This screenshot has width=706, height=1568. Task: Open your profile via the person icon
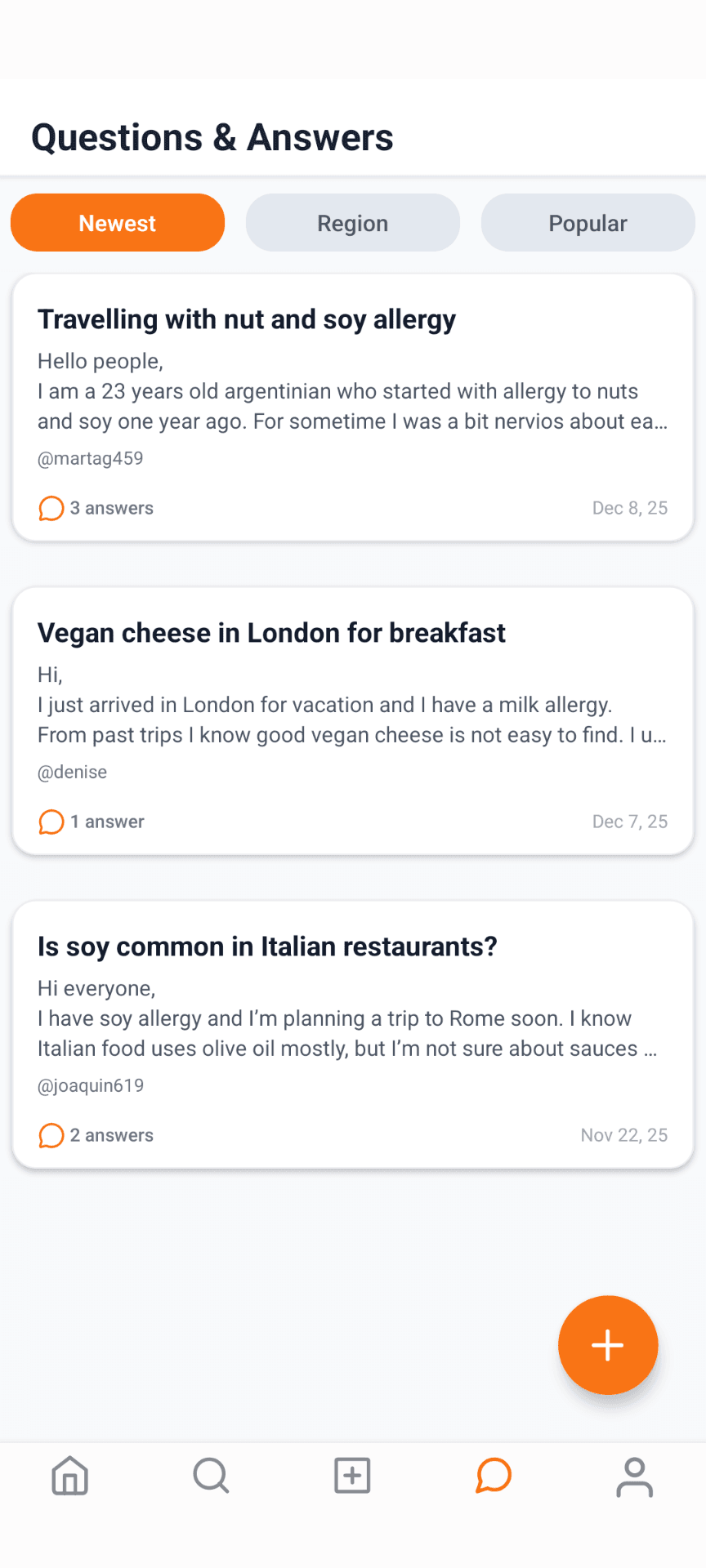tap(635, 1476)
